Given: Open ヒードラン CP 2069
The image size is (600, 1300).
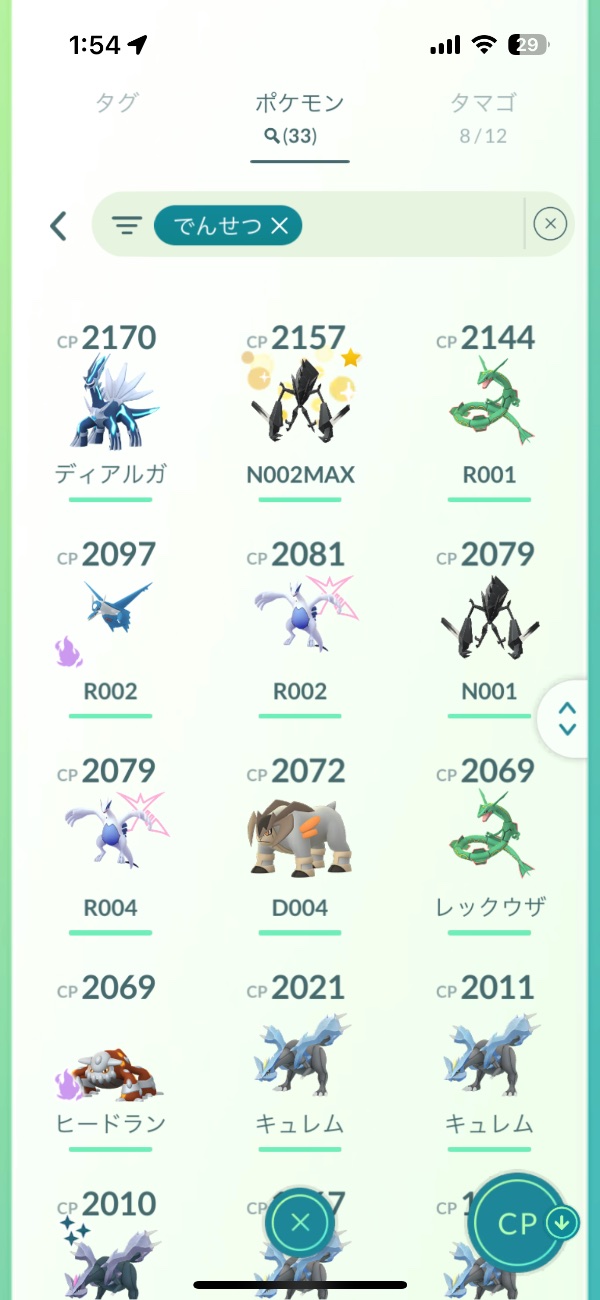Looking at the screenshot, I should coord(110,1060).
